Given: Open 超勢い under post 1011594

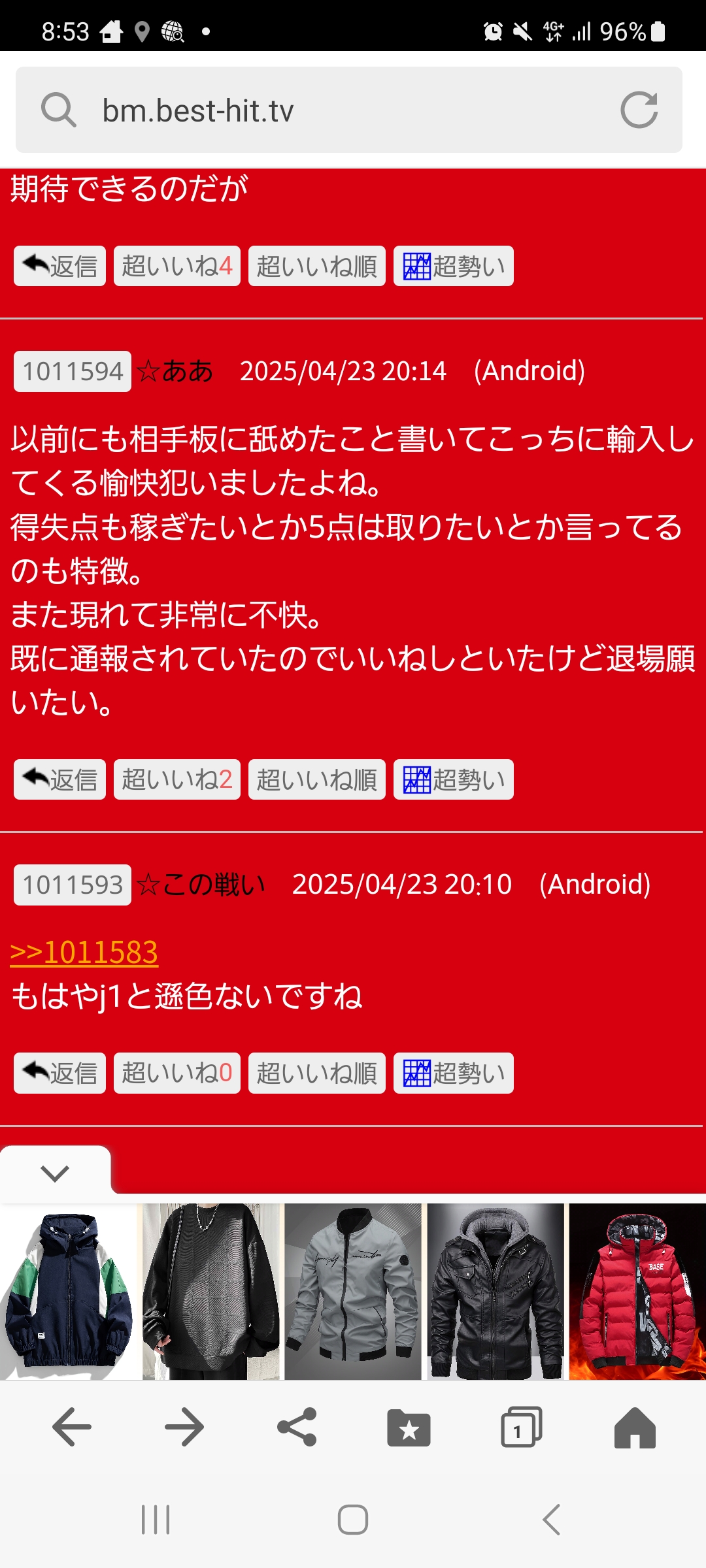Looking at the screenshot, I should (x=454, y=779).
